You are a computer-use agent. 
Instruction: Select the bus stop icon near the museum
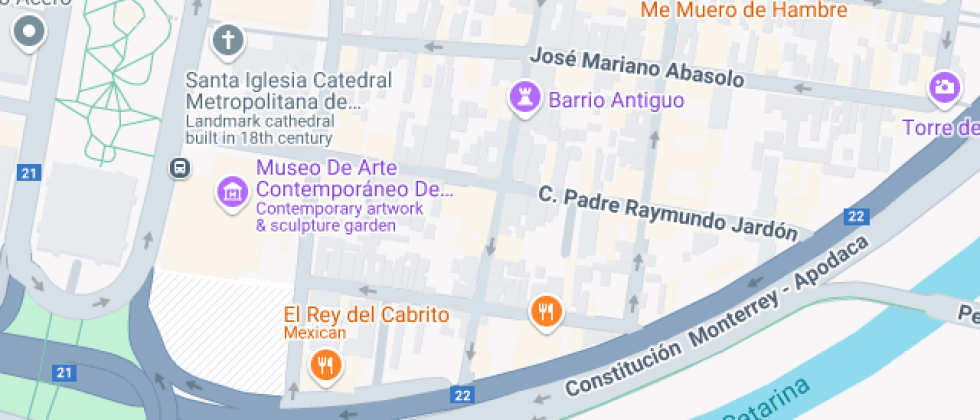180,168
